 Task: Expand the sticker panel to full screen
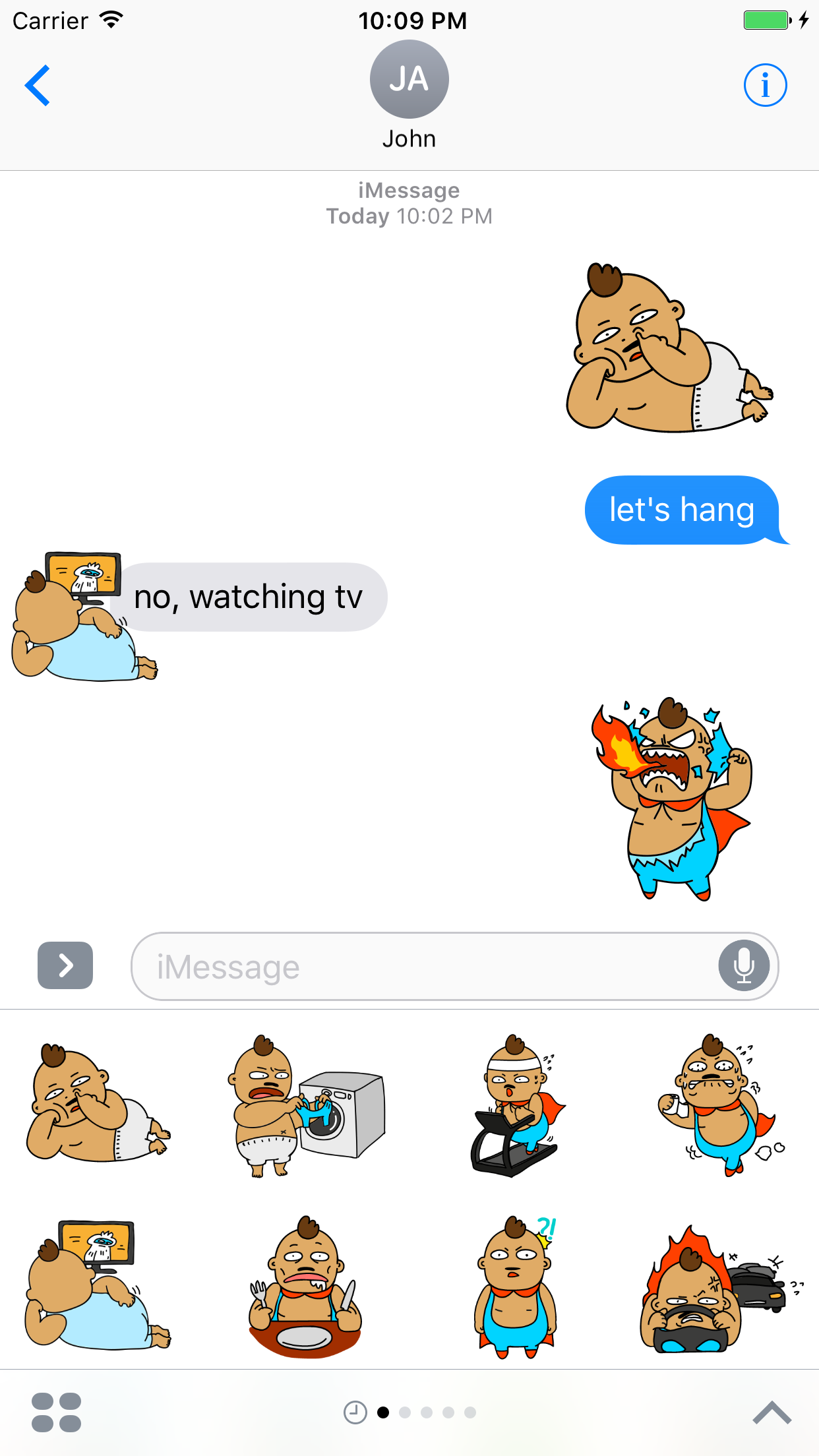click(772, 1412)
